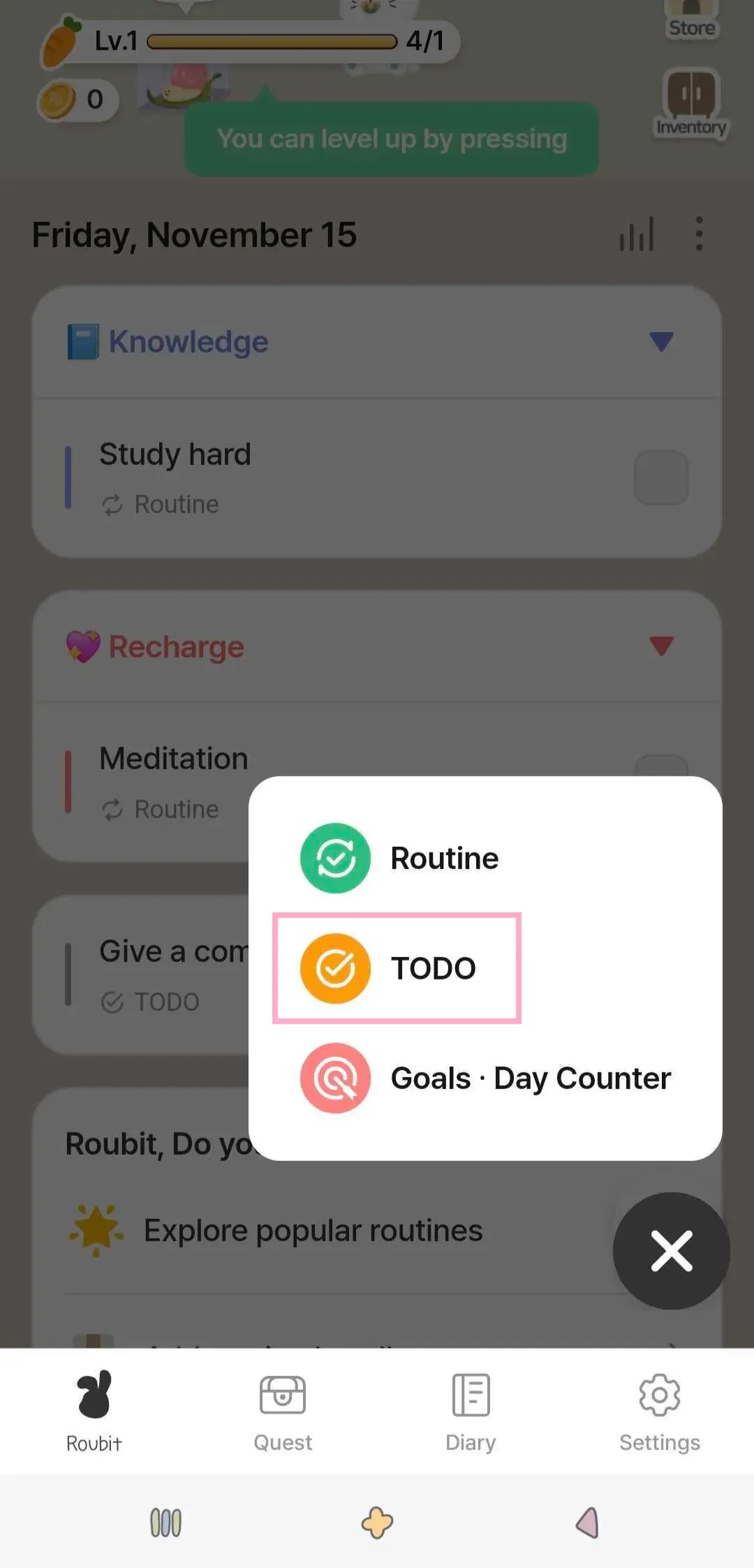Select the Routine option in the popup
The image size is (754, 1568).
pos(399,858)
